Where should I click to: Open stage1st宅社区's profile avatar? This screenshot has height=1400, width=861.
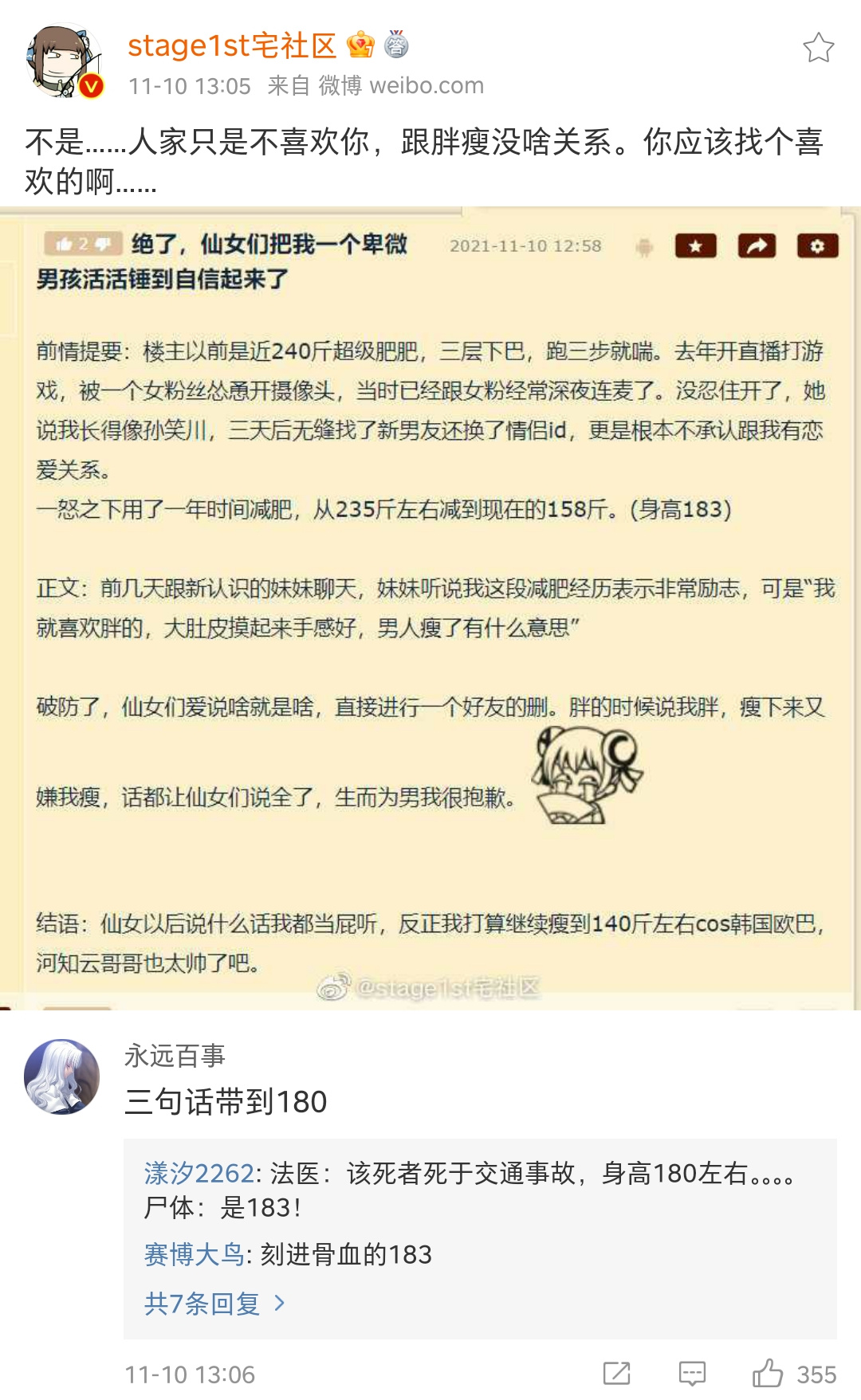(65, 62)
